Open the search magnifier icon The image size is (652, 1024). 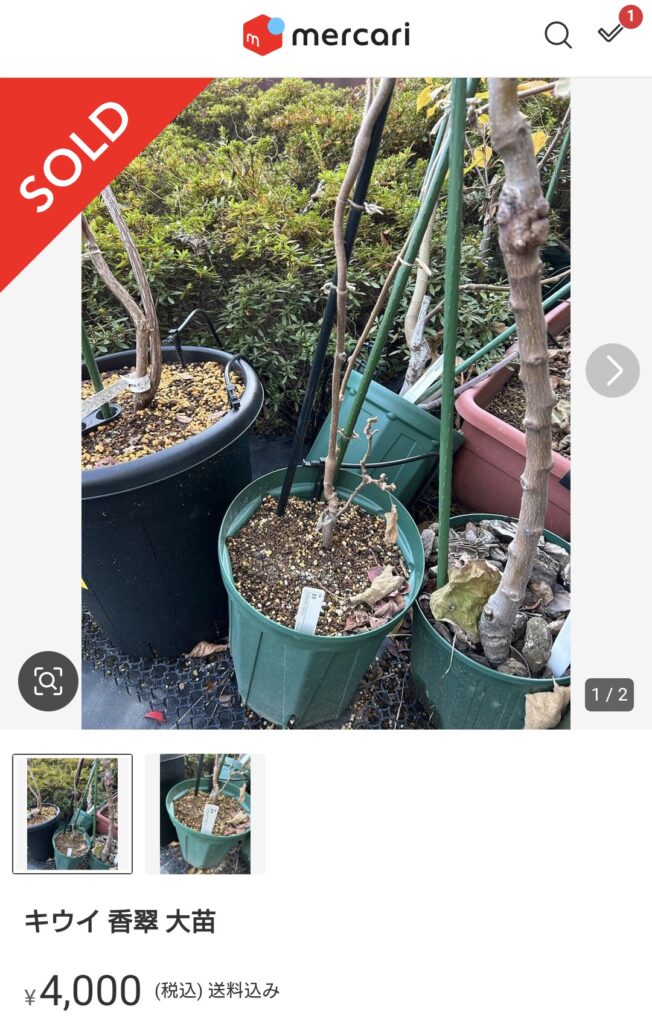[558, 35]
